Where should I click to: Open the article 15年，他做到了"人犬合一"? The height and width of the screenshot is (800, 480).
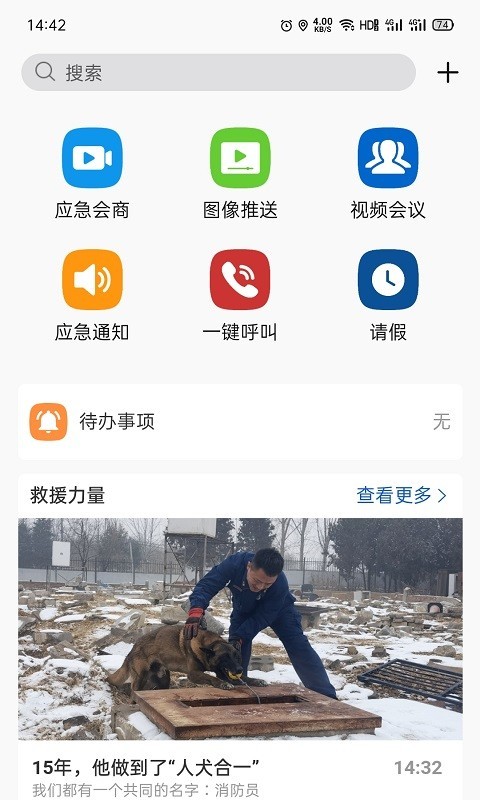[146, 767]
